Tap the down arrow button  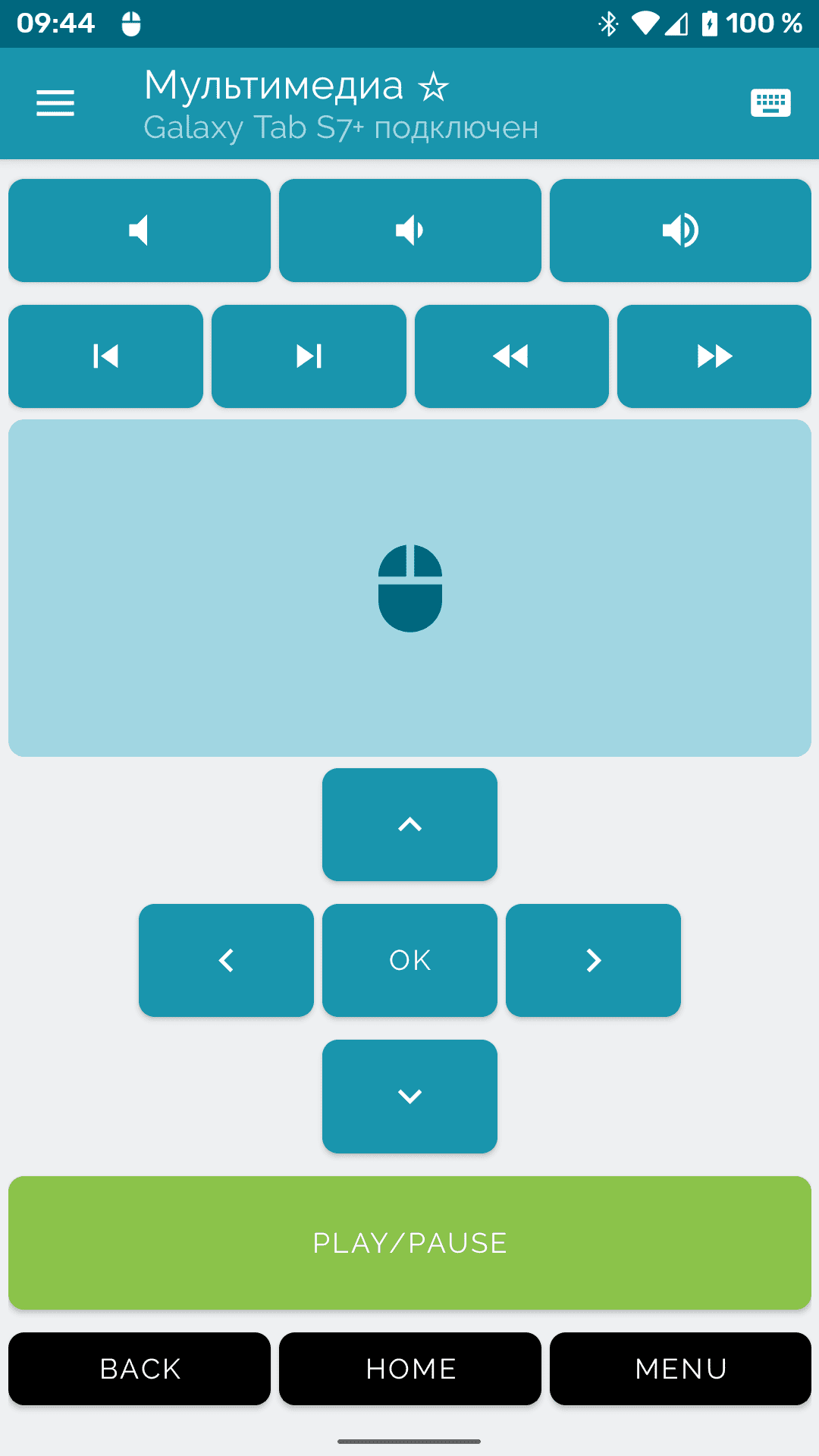click(409, 1097)
